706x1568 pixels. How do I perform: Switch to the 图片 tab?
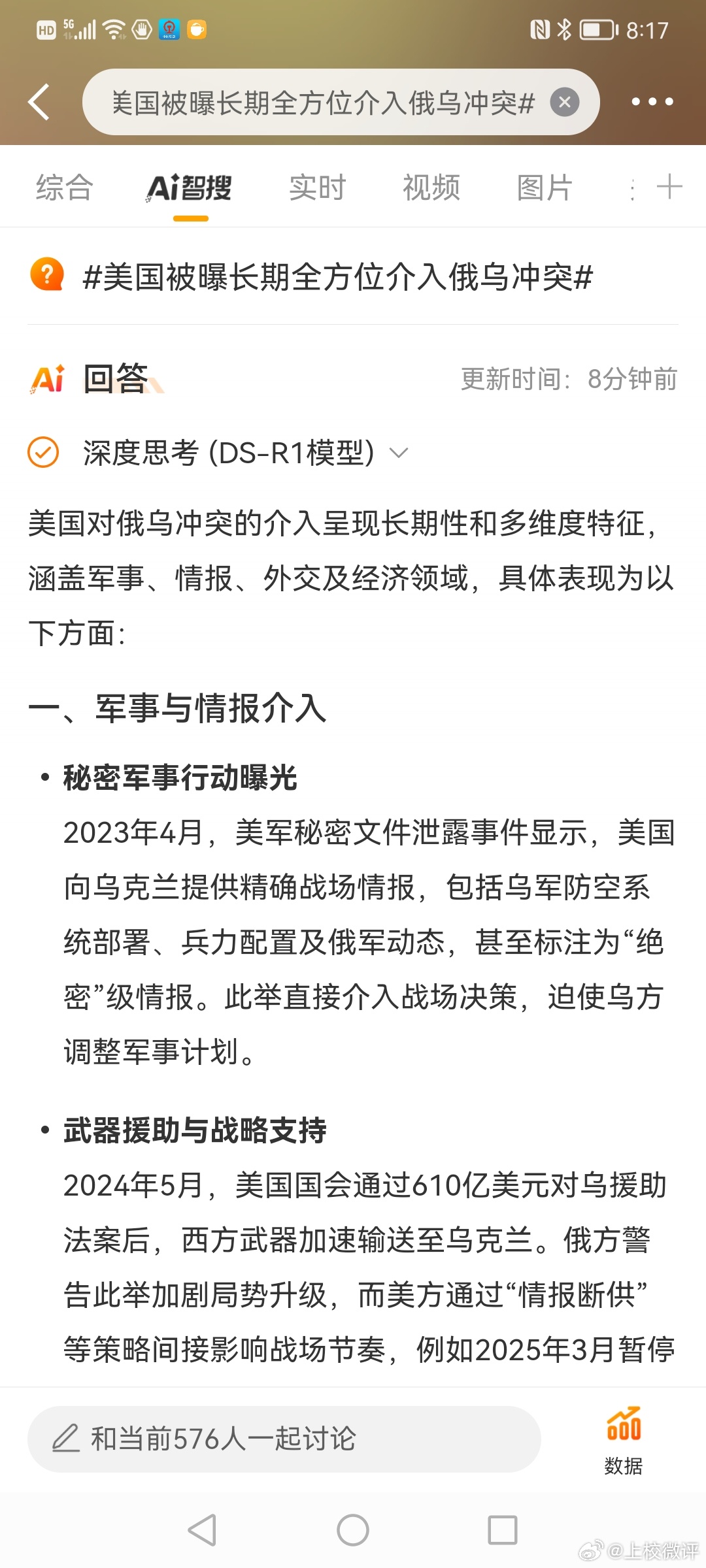(545, 188)
